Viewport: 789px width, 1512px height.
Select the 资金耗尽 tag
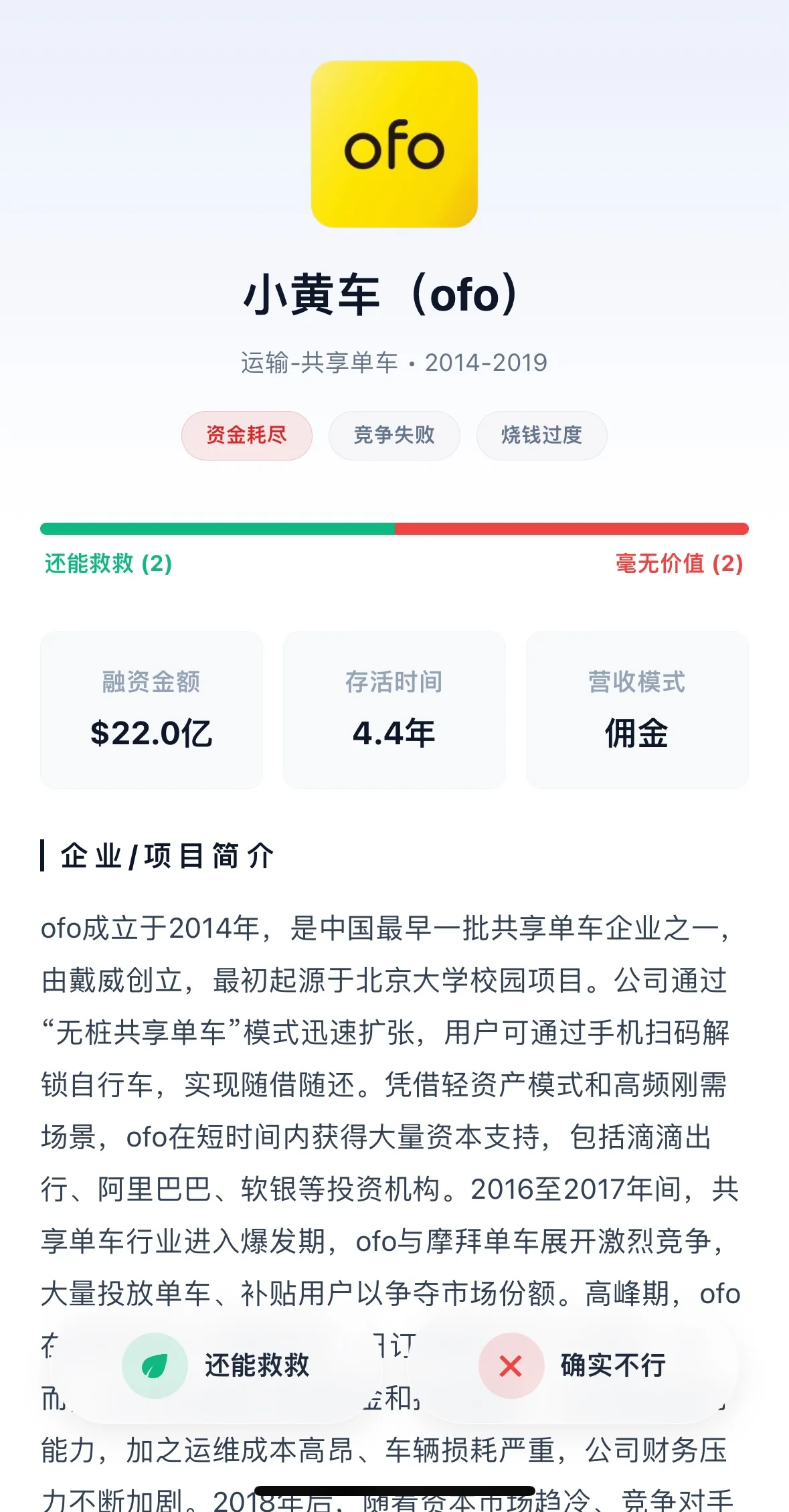246,435
